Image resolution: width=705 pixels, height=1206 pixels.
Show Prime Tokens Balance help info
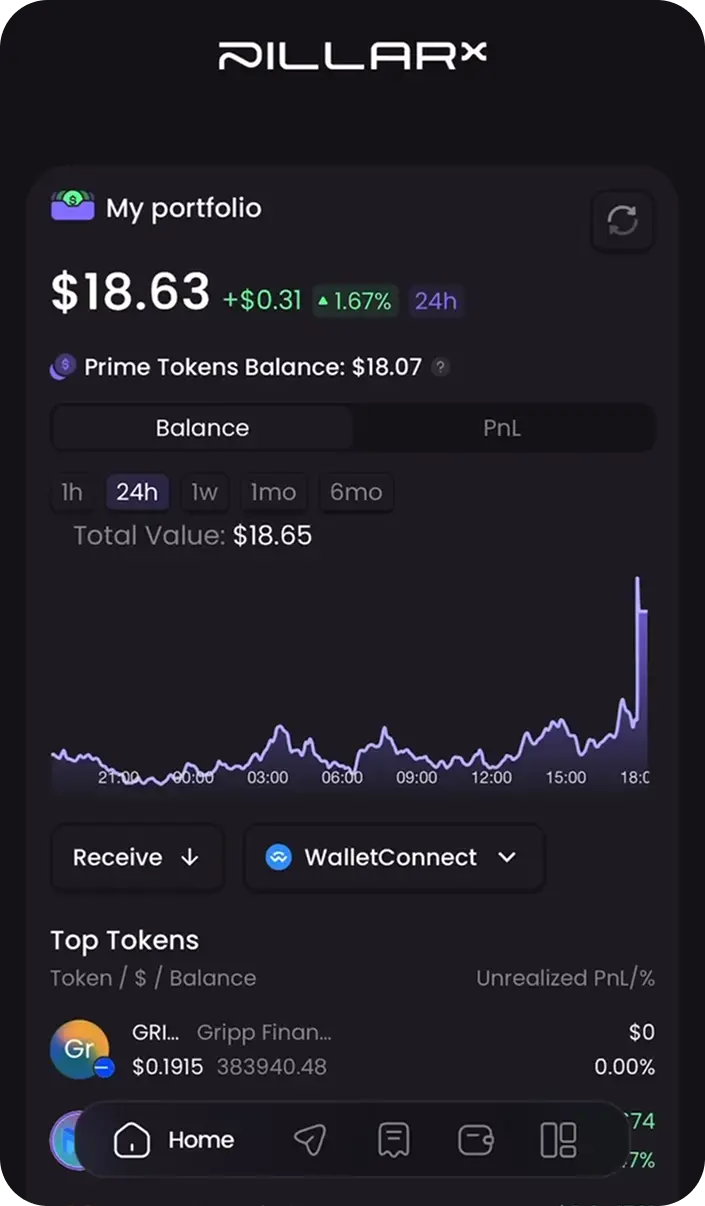click(440, 368)
